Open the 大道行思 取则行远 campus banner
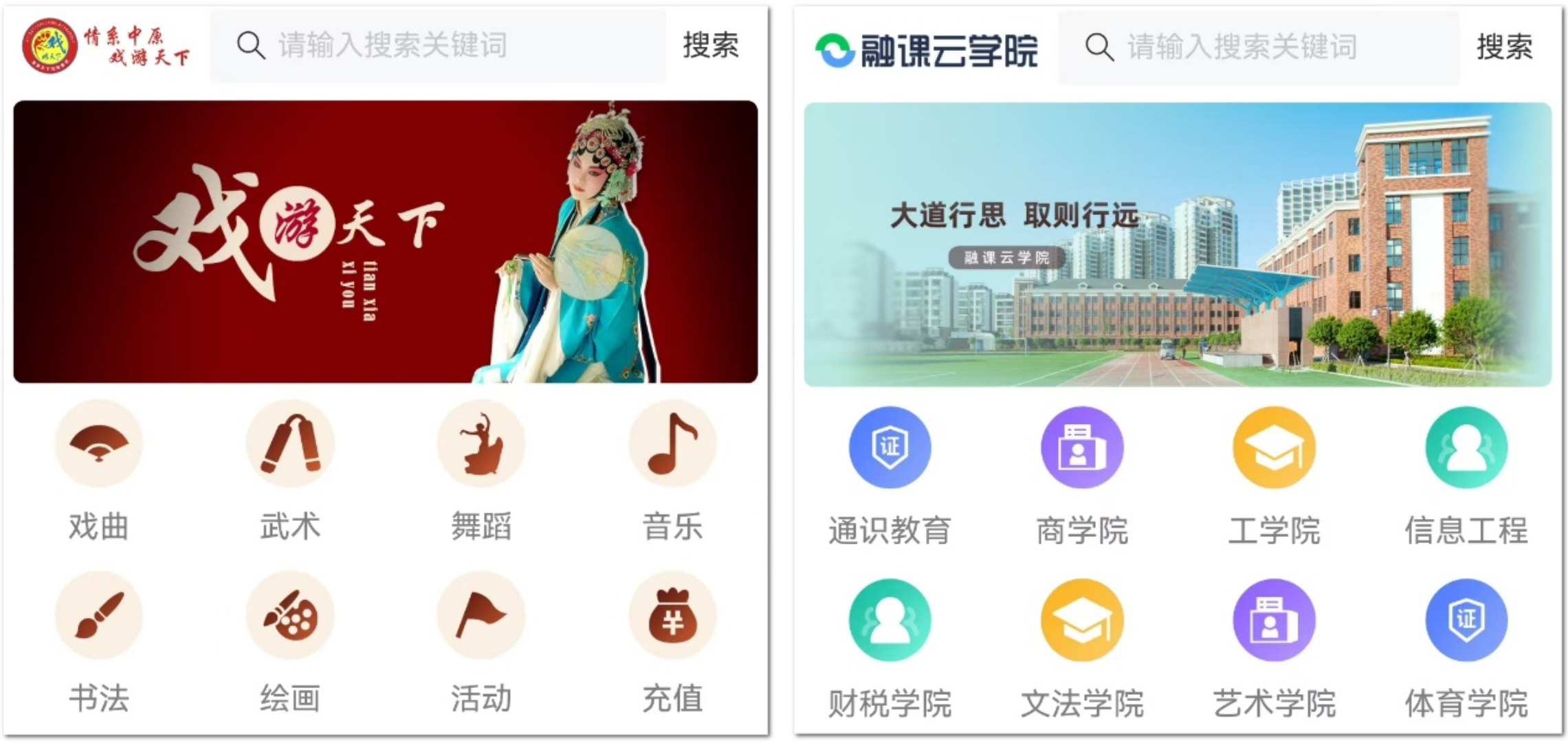 tap(1177, 245)
